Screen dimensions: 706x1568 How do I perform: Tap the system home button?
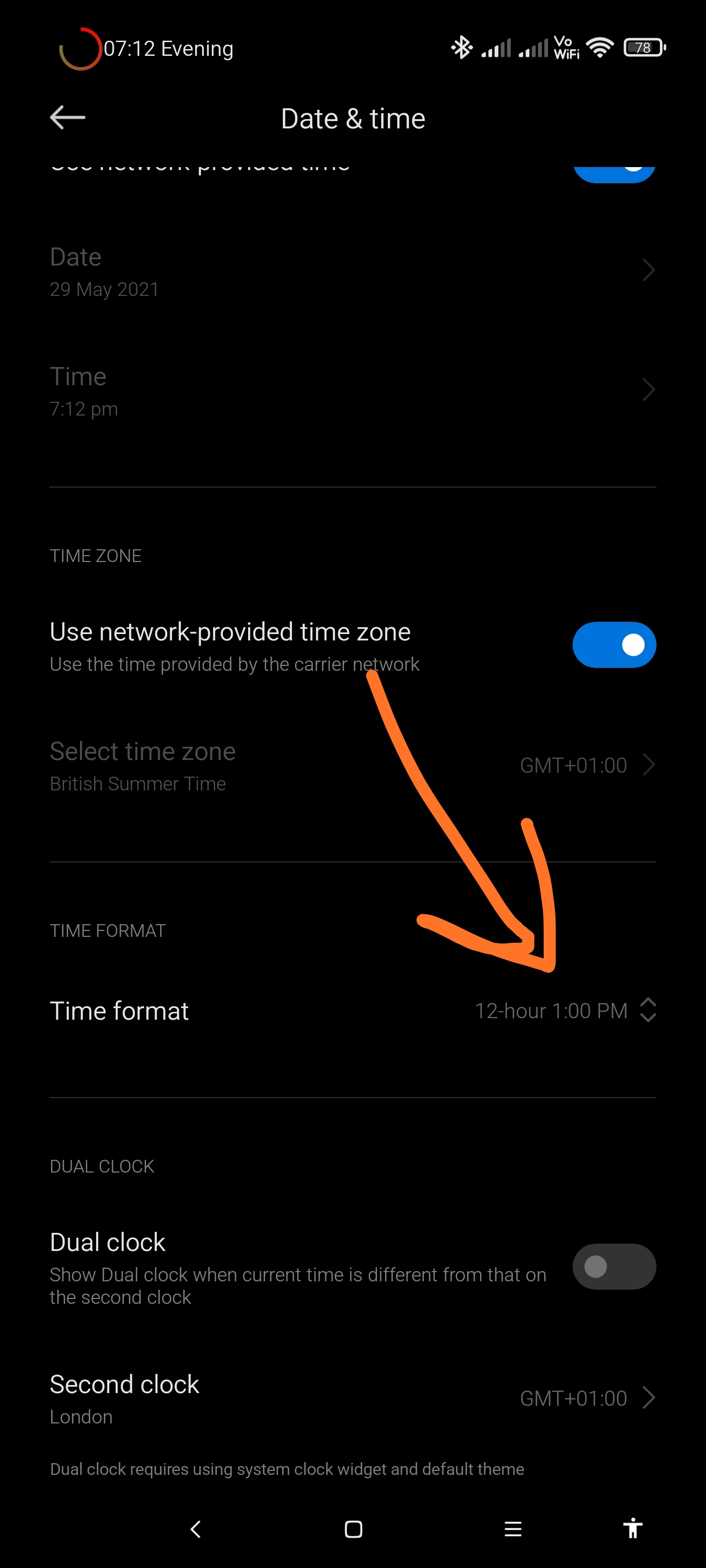[x=353, y=1529]
